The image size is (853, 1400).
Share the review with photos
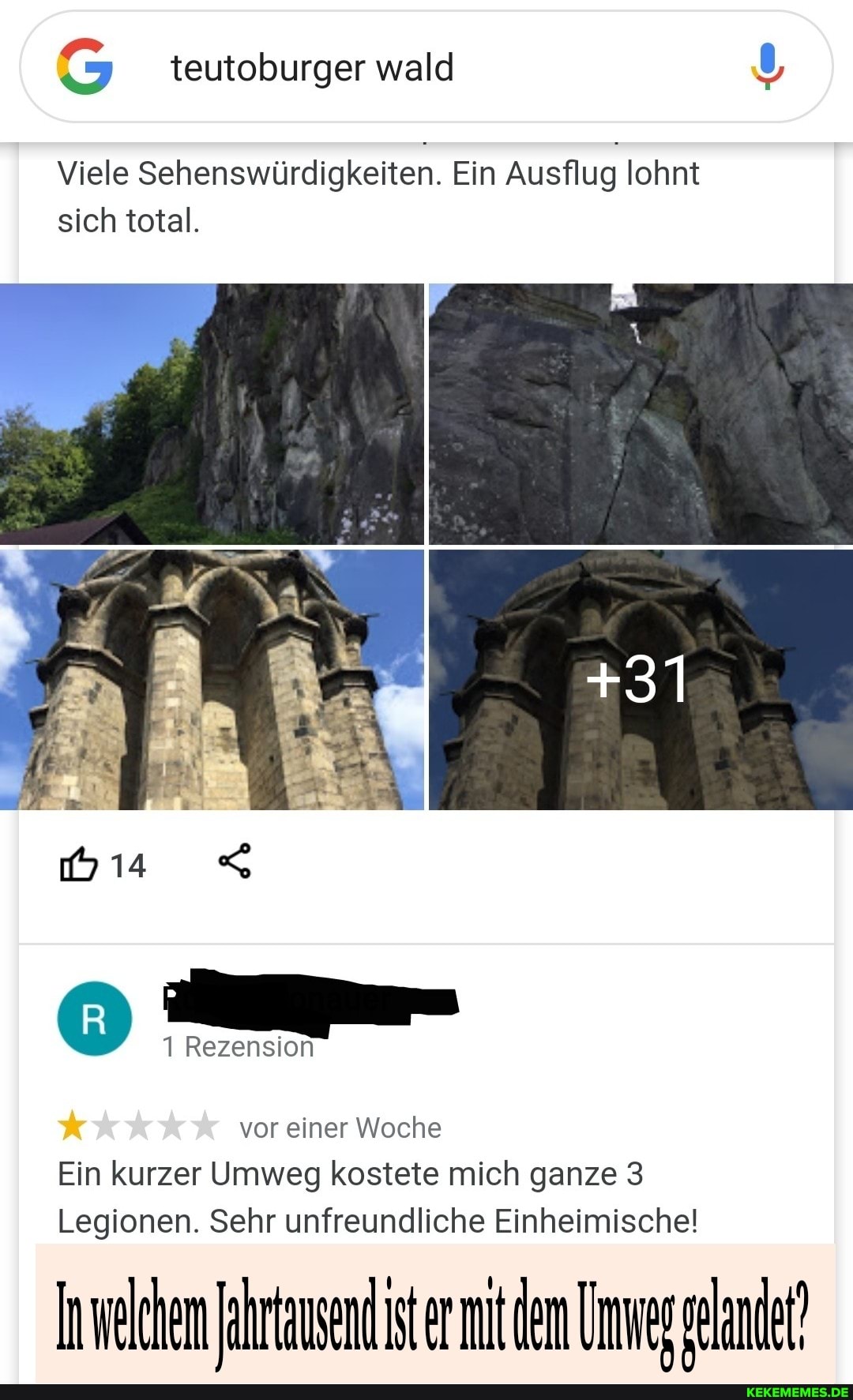pos(235,861)
